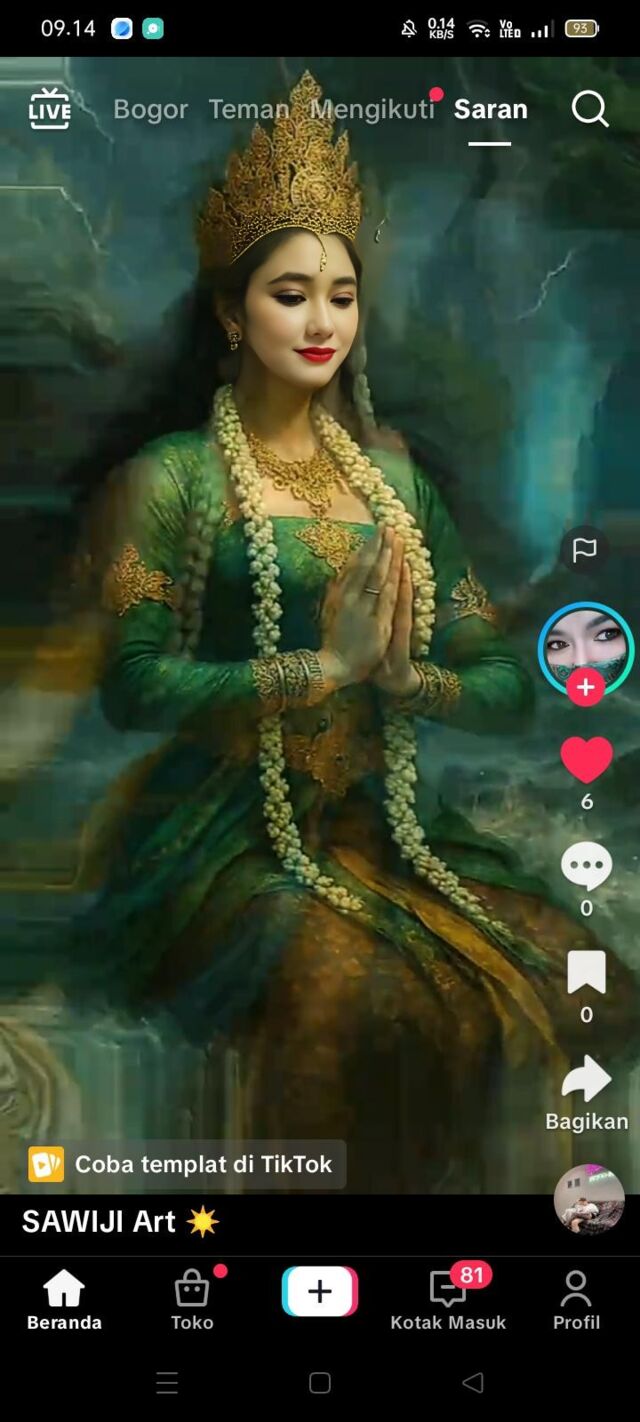
Task: Report the video with flag icon
Action: pyautogui.click(x=585, y=549)
